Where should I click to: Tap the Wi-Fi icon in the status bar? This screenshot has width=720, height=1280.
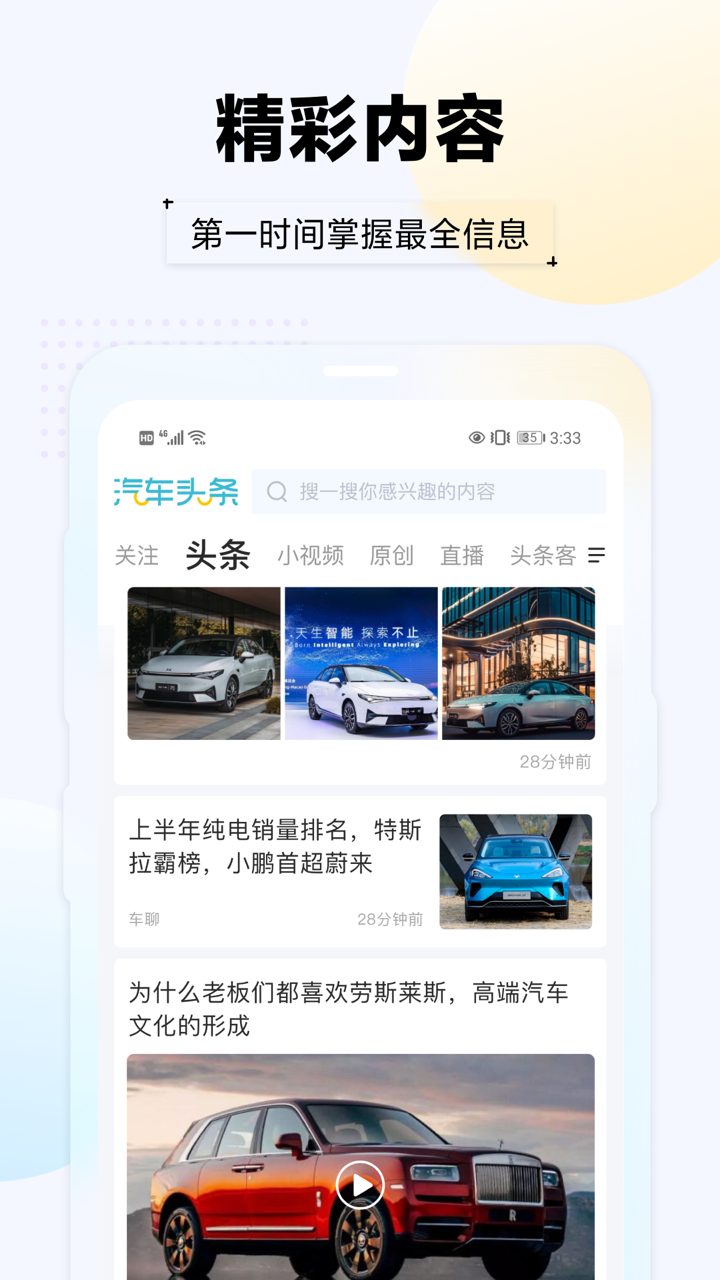(197, 437)
